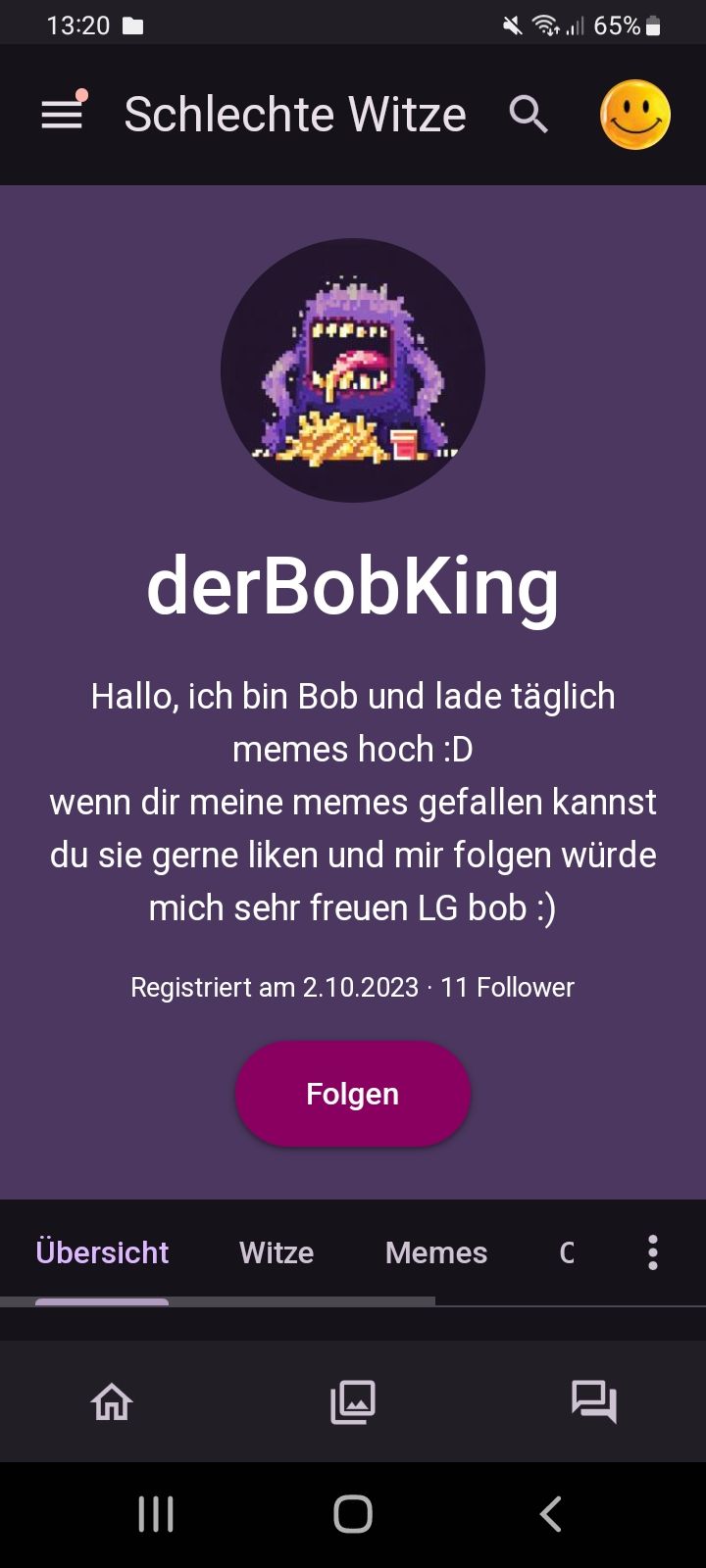This screenshot has height=1568, width=706.
Task: Switch to the Witze tab
Action: tap(277, 1252)
